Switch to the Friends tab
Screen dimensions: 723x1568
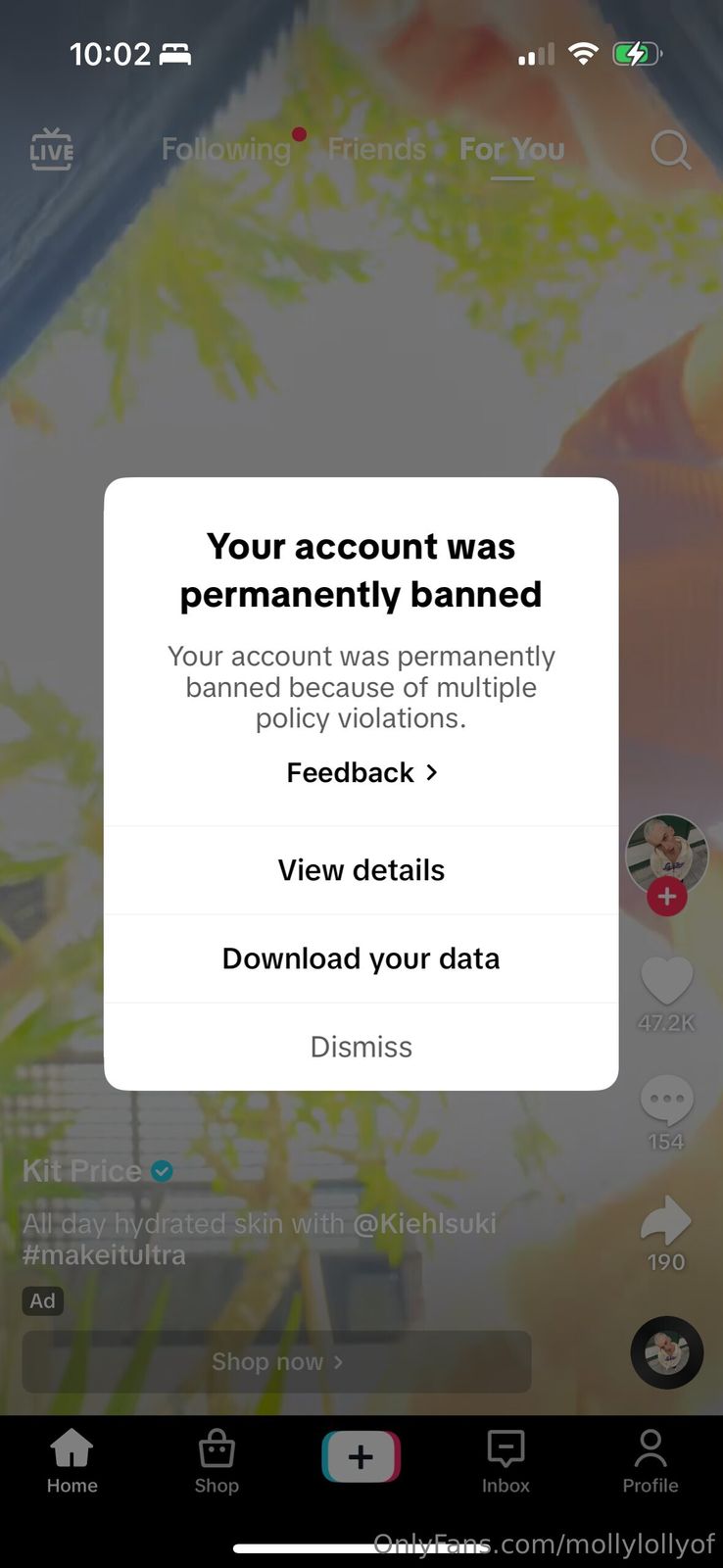[x=376, y=149]
